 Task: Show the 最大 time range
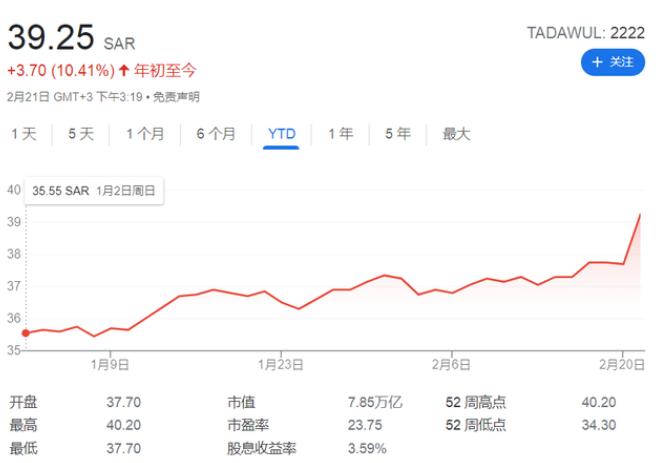coord(456,134)
